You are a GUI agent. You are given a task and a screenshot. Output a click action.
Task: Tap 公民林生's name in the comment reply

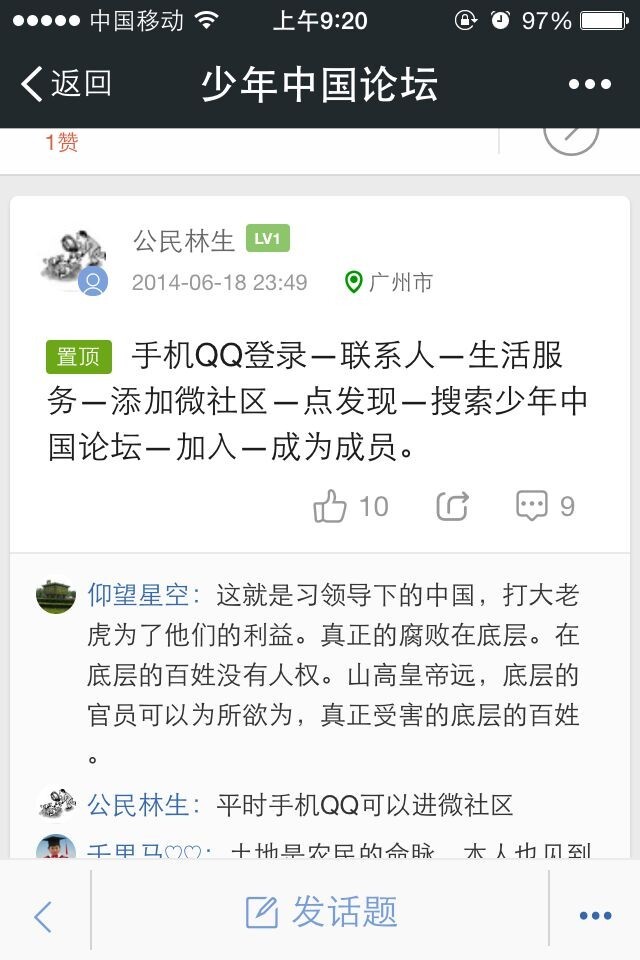(x=138, y=805)
